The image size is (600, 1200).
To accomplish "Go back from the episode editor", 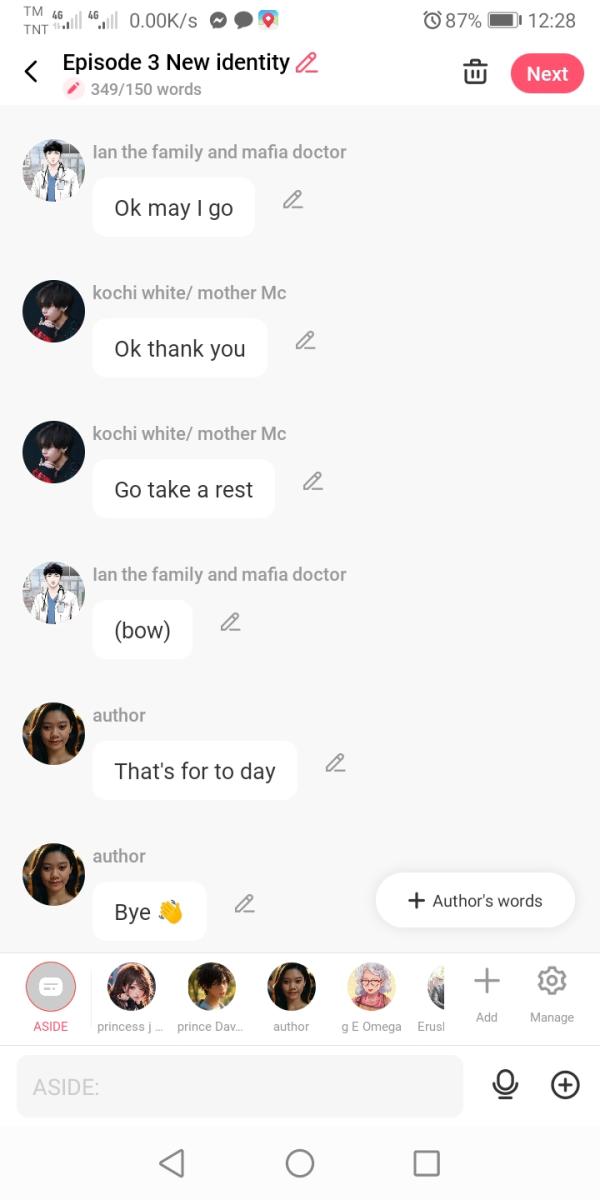I will tap(31, 72).
